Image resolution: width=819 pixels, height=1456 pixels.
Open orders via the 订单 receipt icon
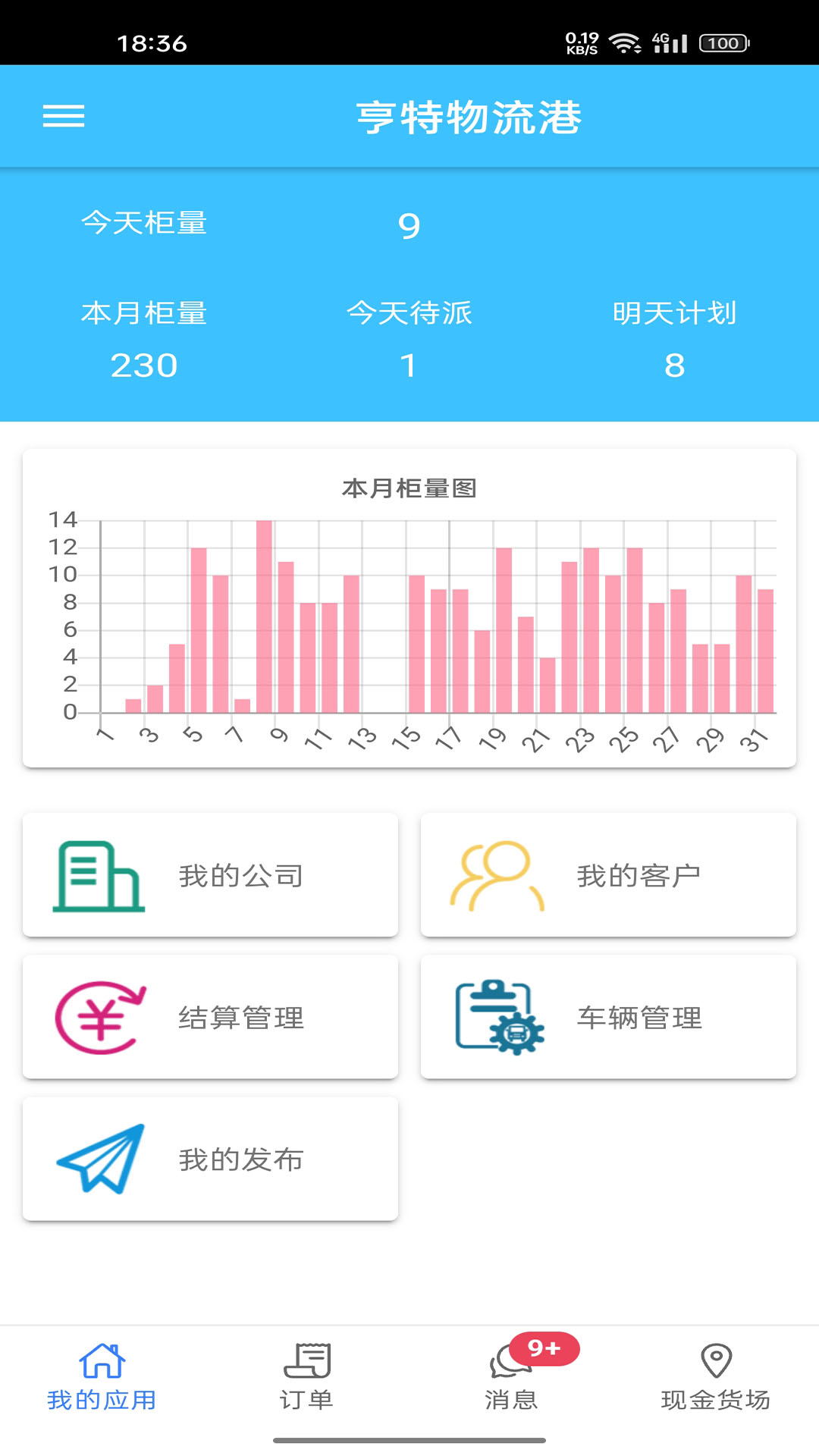click(308, 1365)
